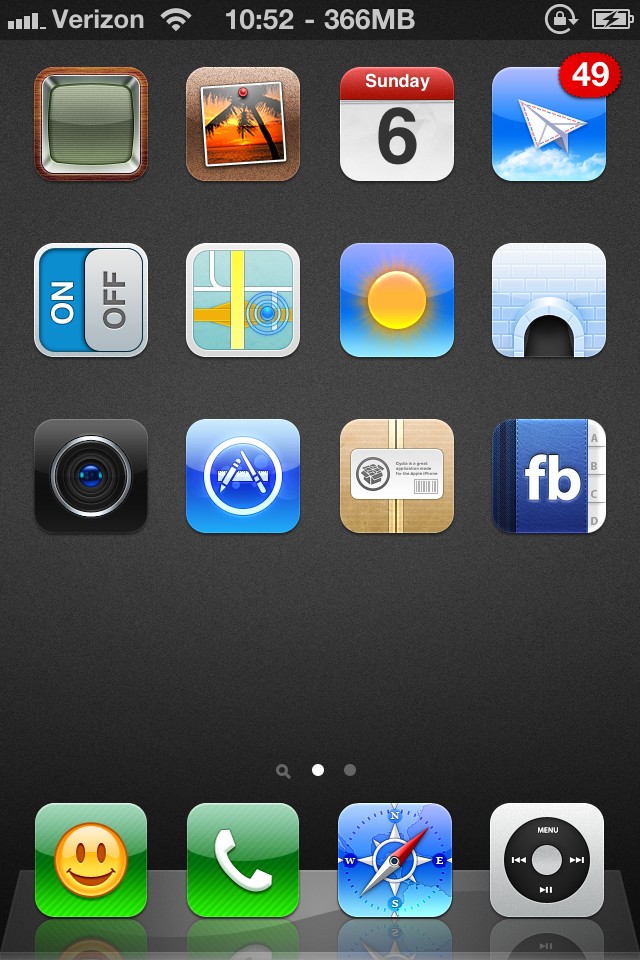Open Safari browser from the dock

pyautogui.click(x=395, y=860)
